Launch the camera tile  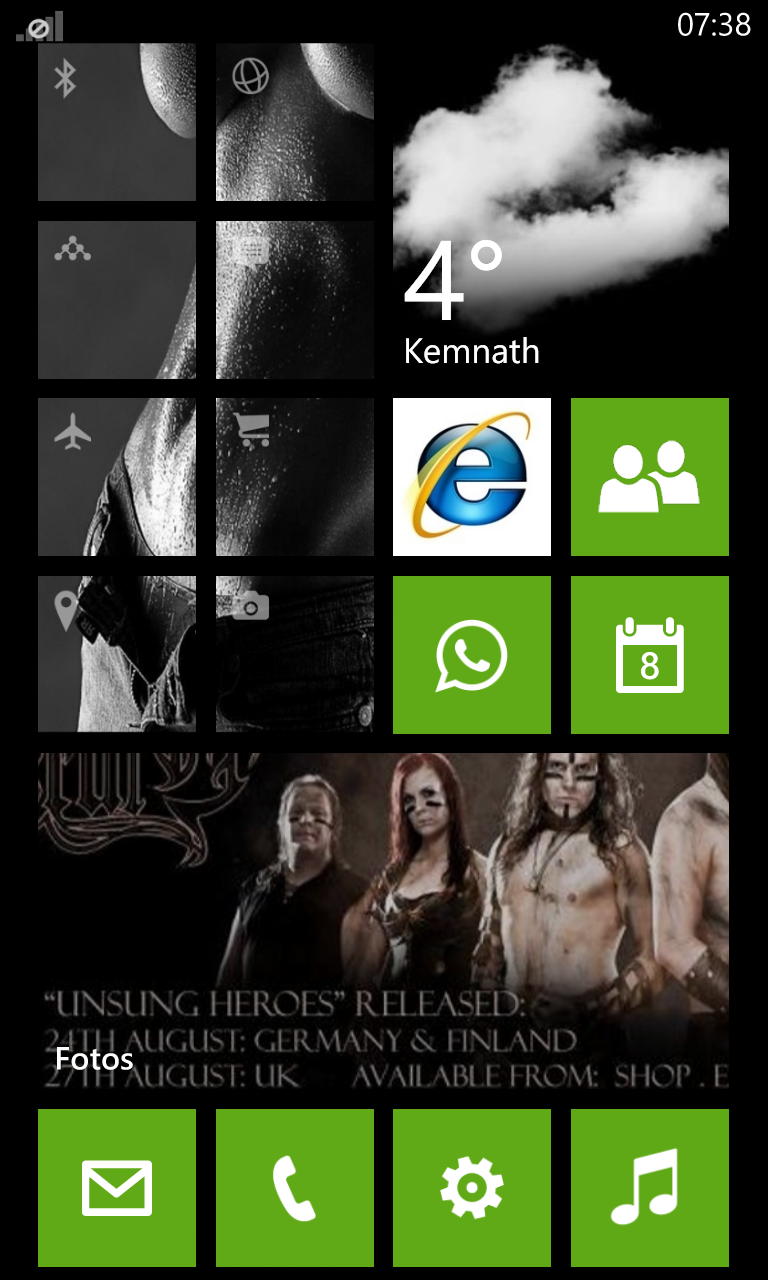tap(295, 654)
